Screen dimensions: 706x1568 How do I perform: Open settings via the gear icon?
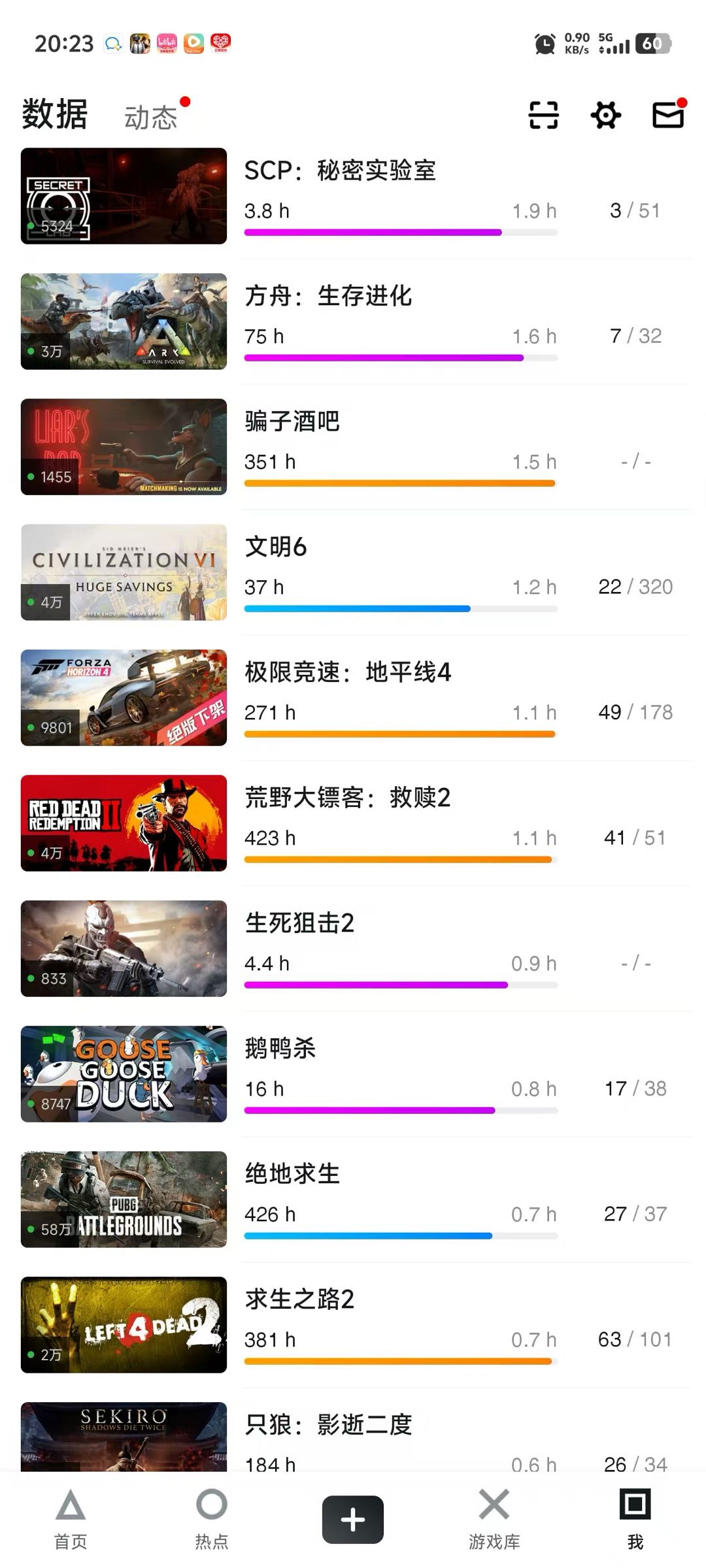[606, 115]
